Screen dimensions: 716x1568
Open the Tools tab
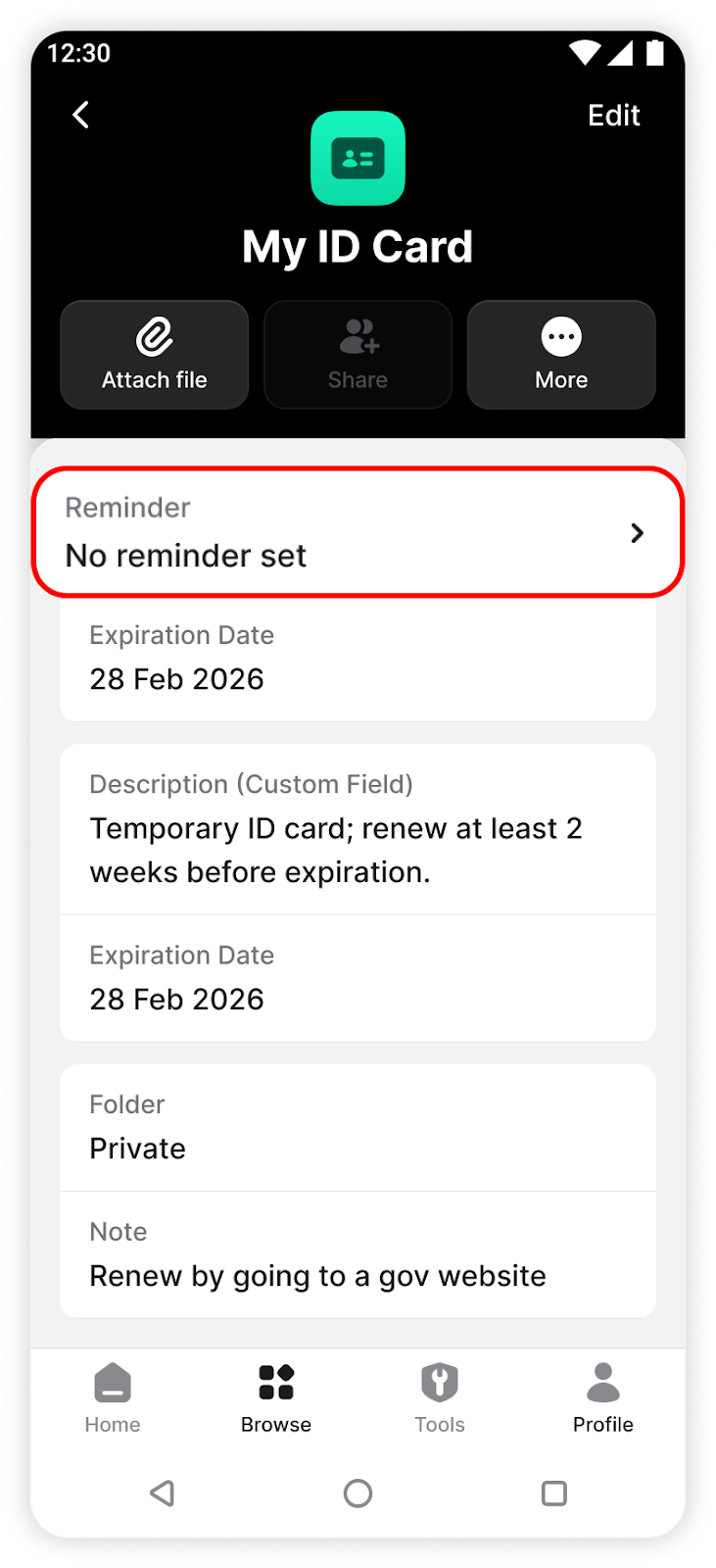click(x=440, y=1398)
